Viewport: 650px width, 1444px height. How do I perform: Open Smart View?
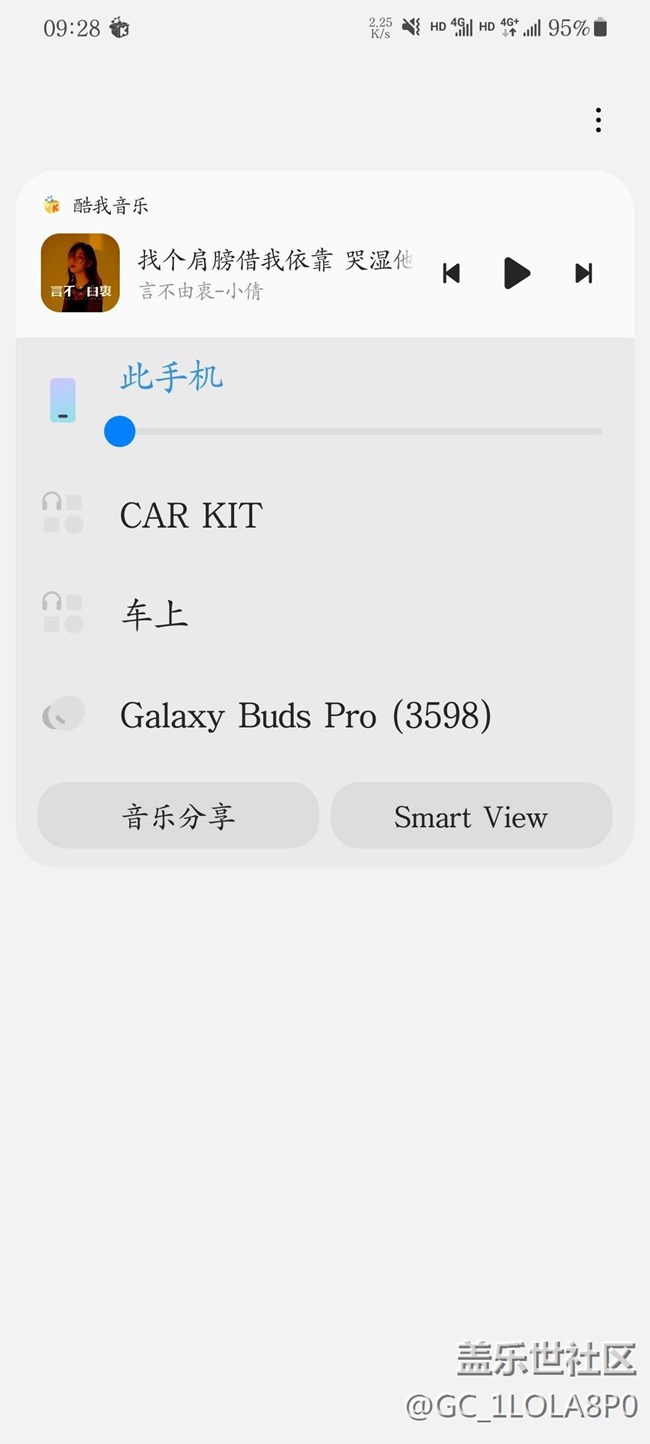coord(471,816)
